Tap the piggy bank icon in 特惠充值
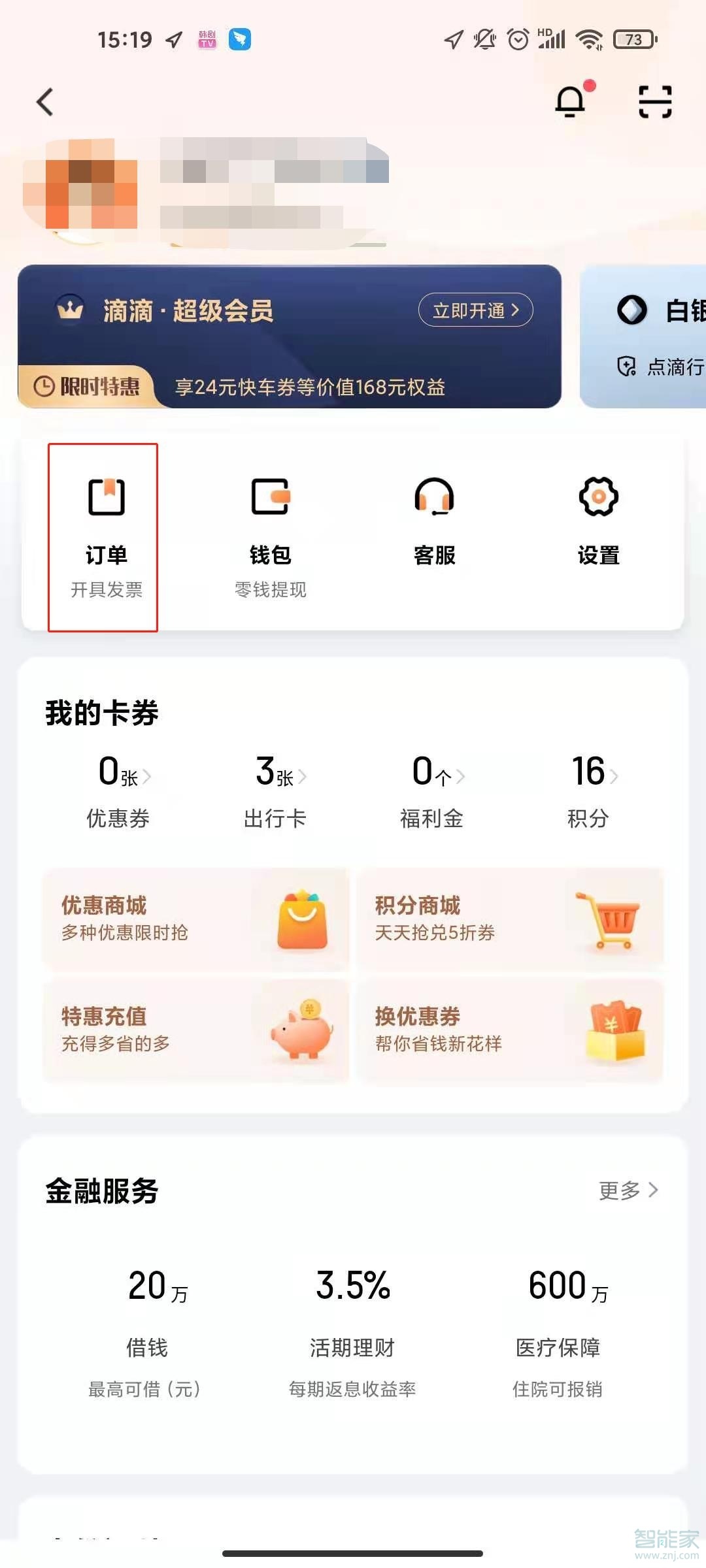This screenshot has height=1568, width=706. click(x=301, y=1032)
